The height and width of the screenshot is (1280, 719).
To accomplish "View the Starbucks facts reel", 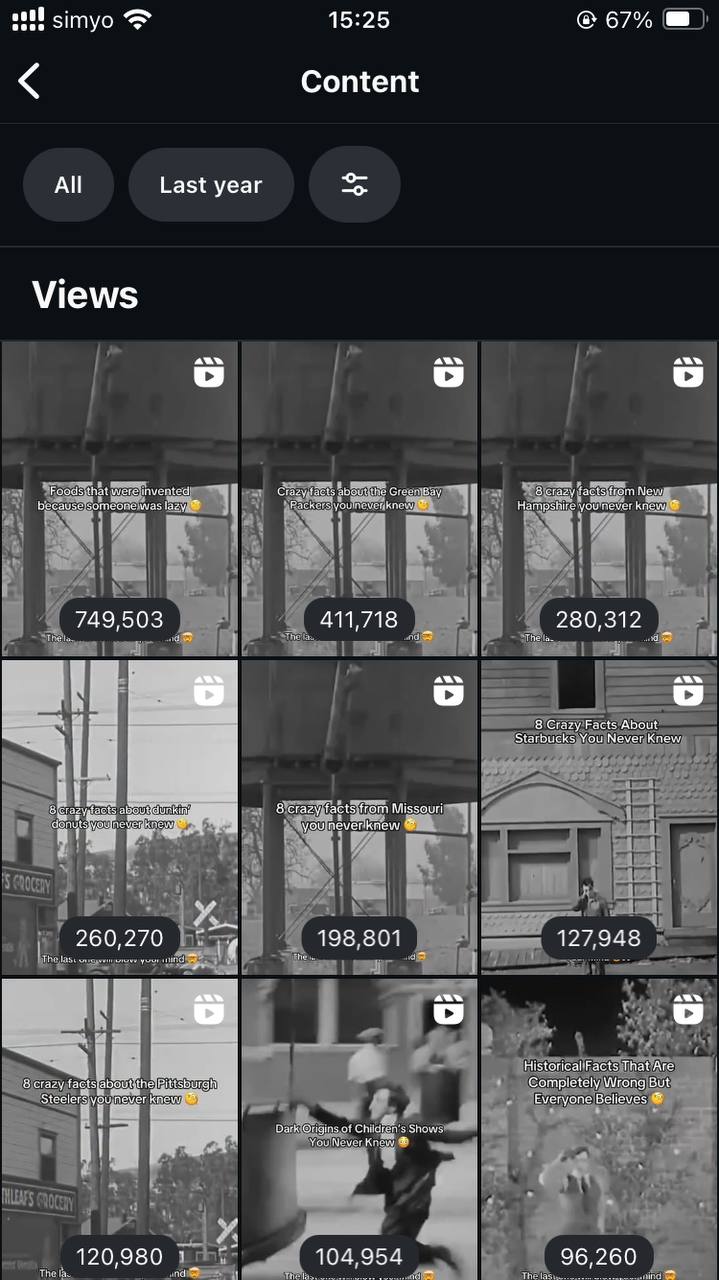I will tap(598, 816).
